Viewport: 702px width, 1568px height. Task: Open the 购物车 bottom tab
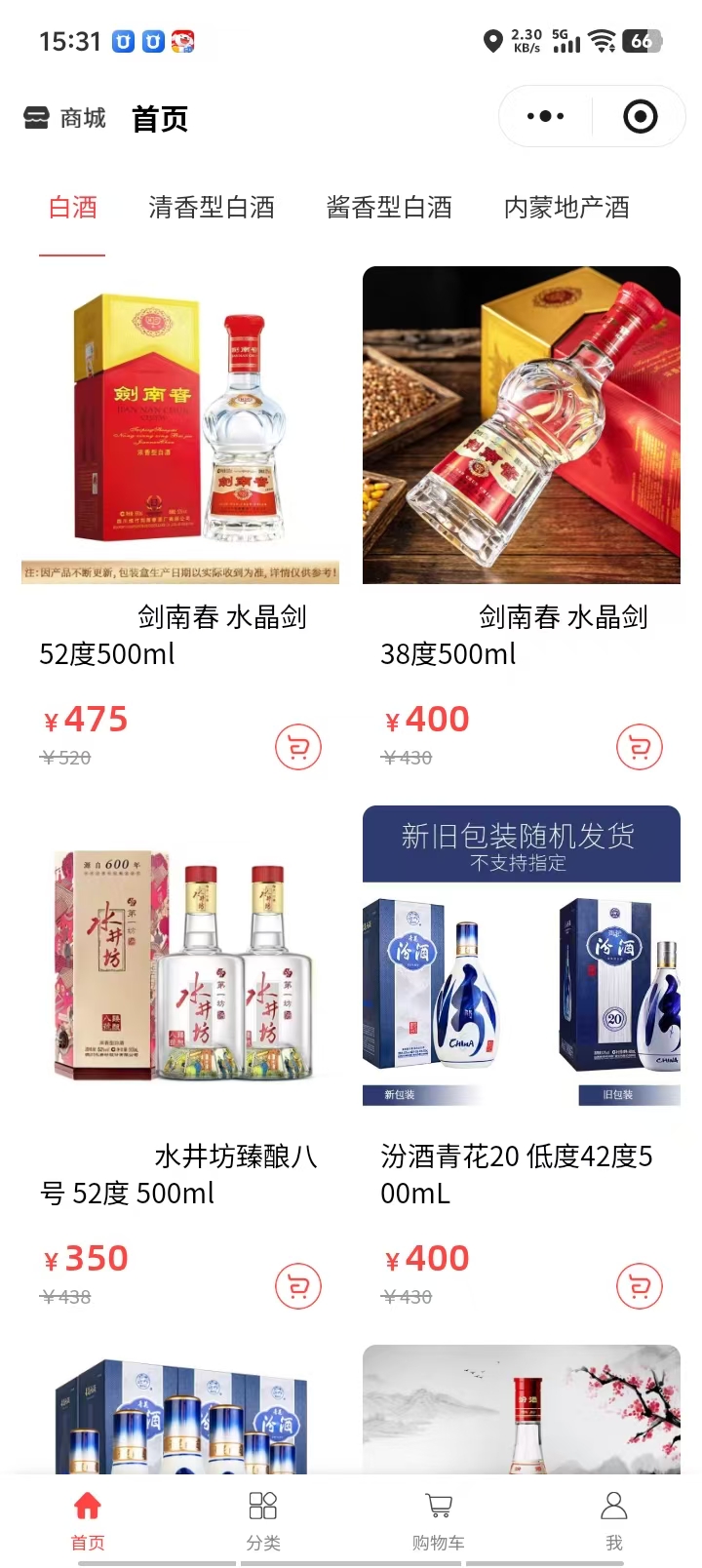(x=439, y=1519)
